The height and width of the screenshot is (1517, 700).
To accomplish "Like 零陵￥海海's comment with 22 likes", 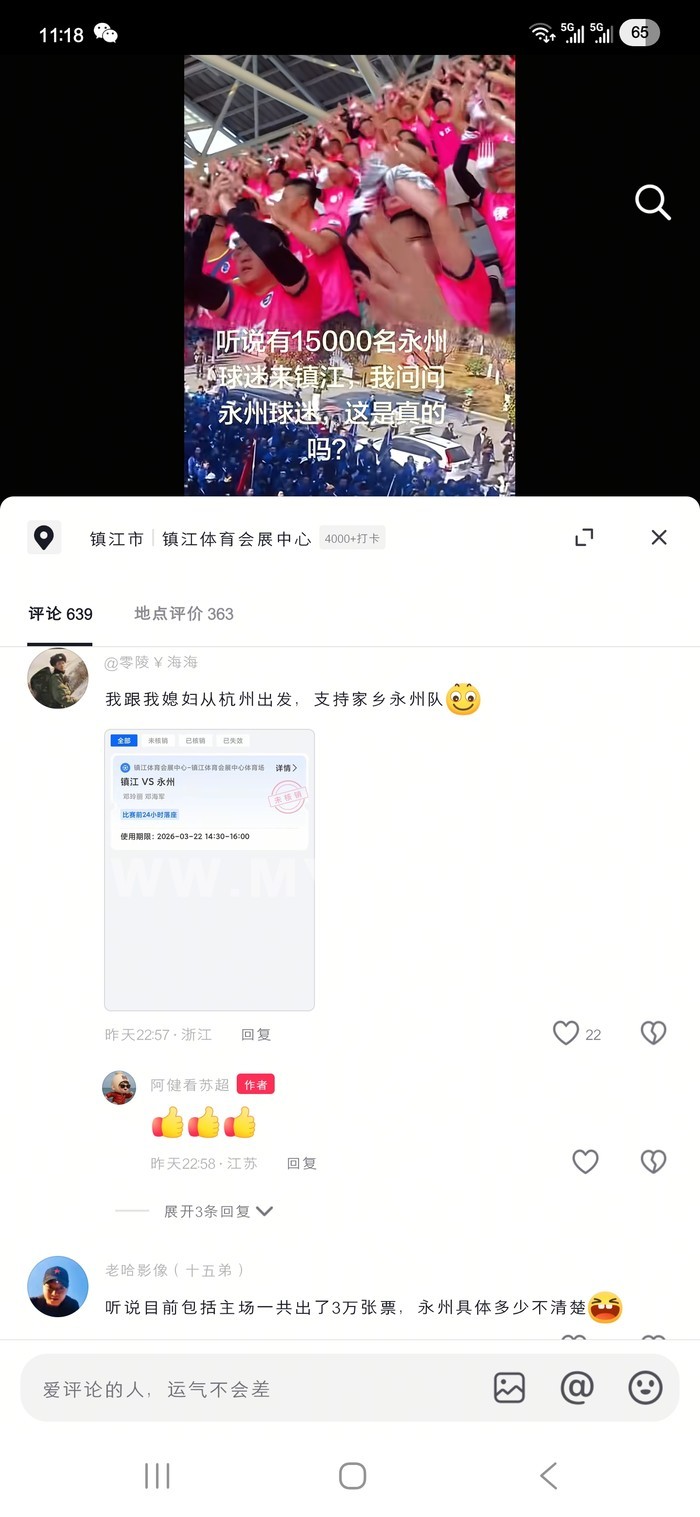I will click(x=566, y=1033).
